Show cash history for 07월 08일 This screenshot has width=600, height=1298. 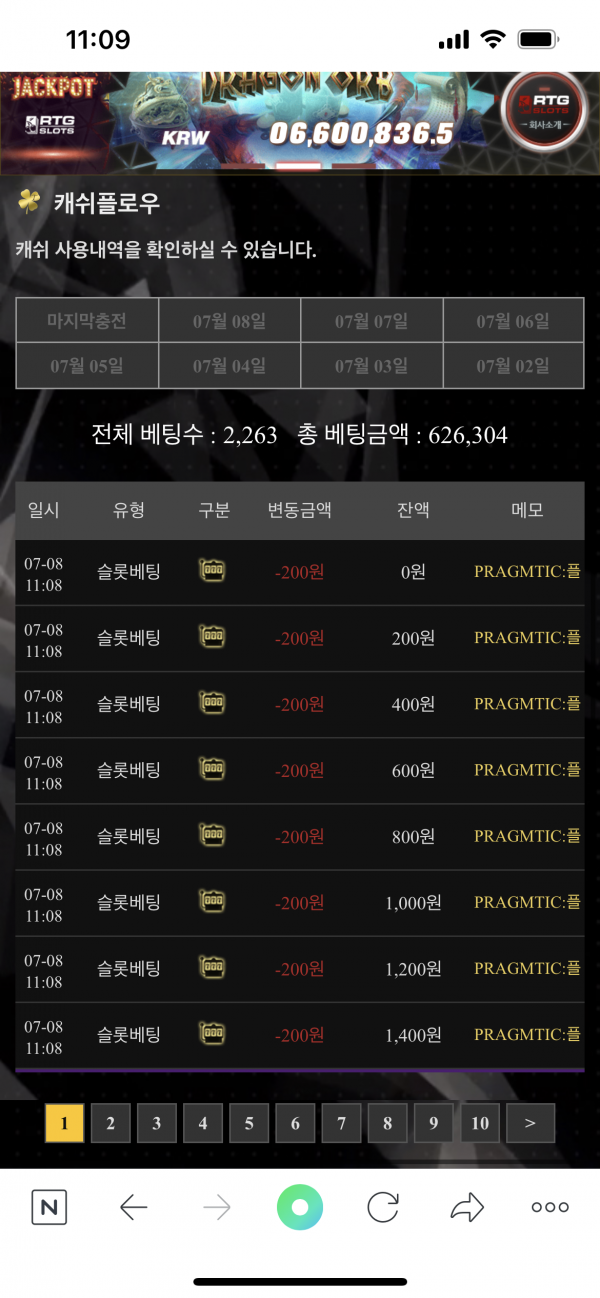(229, 322)
